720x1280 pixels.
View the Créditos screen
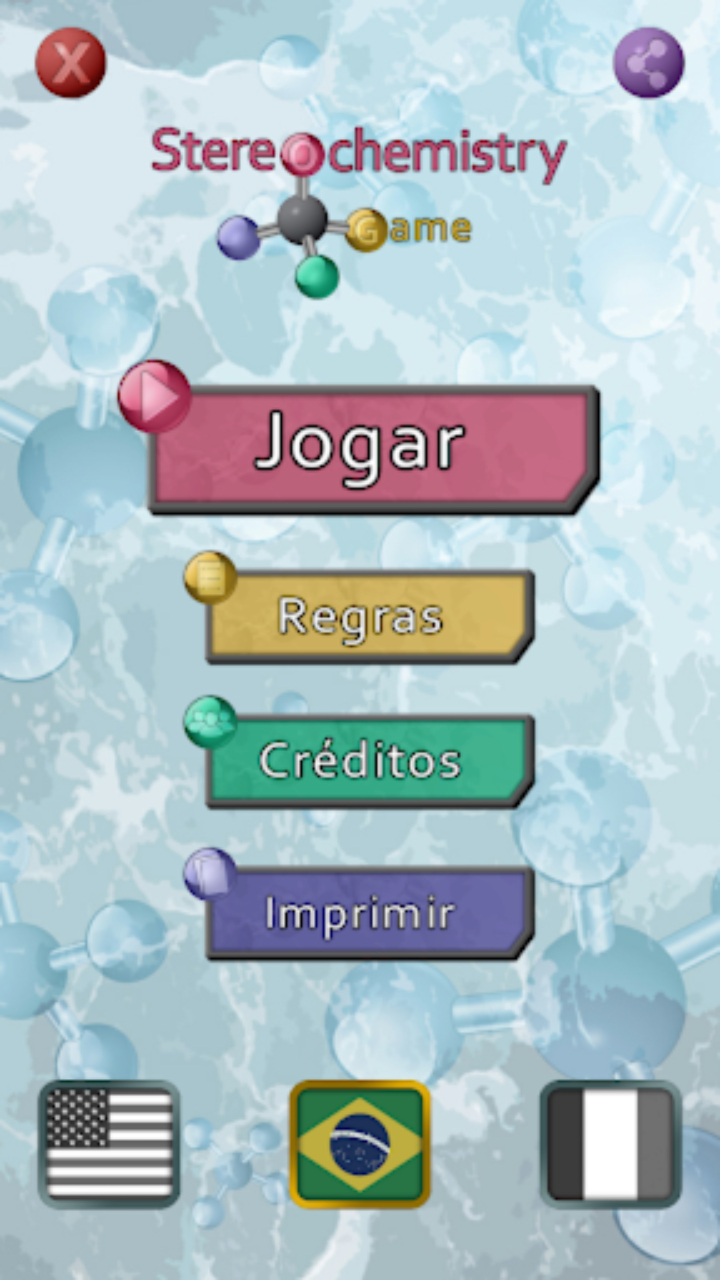point(368,761)
